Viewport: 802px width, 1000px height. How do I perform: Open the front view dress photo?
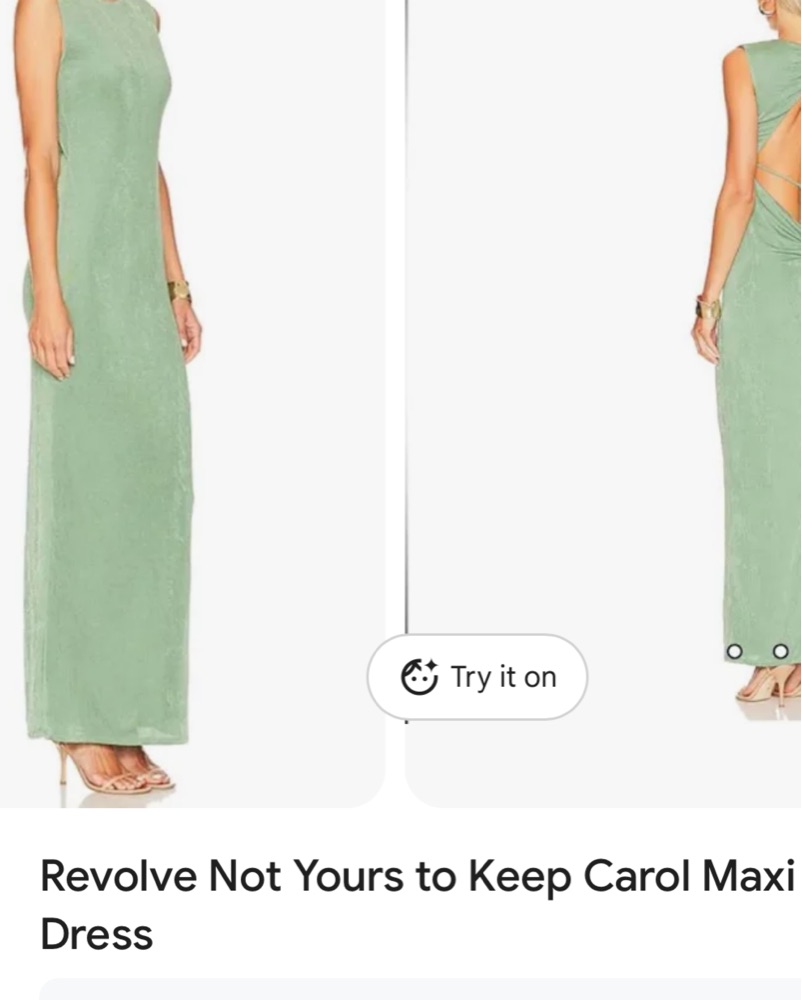click(190, 400)
